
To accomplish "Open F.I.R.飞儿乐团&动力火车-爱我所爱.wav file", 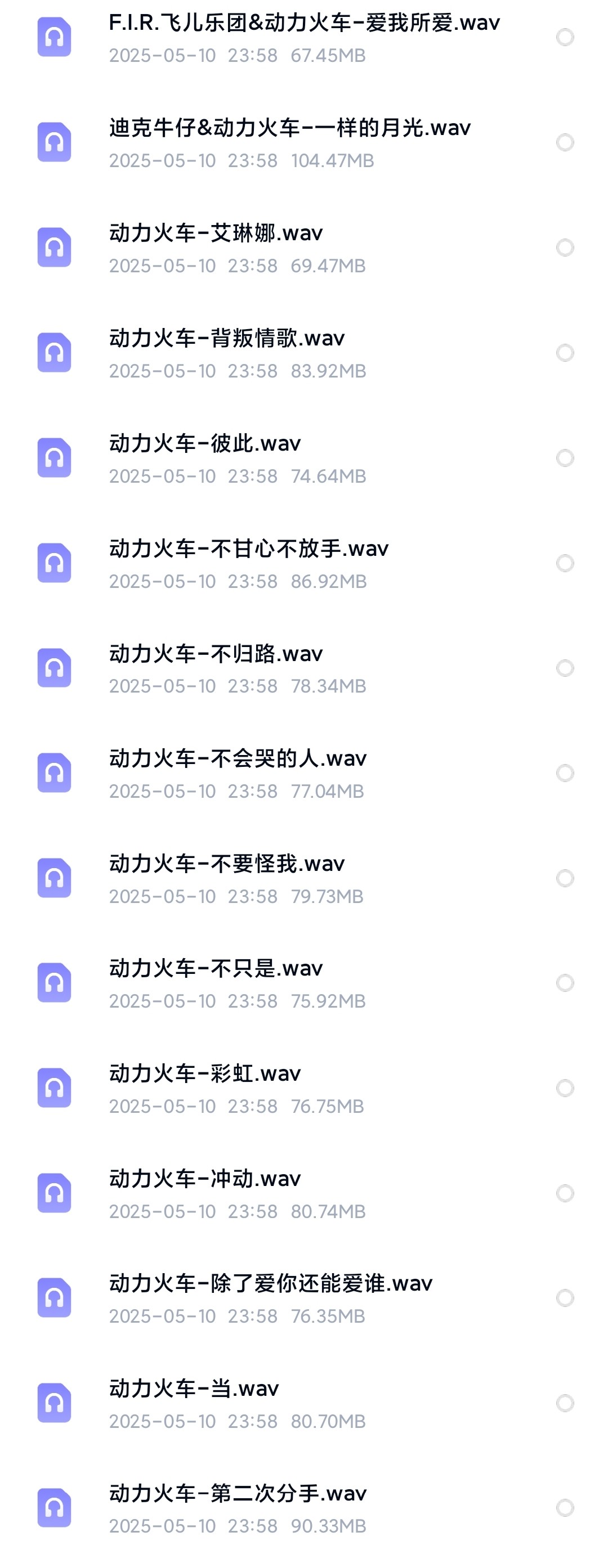I will click(x=303, y=23).
